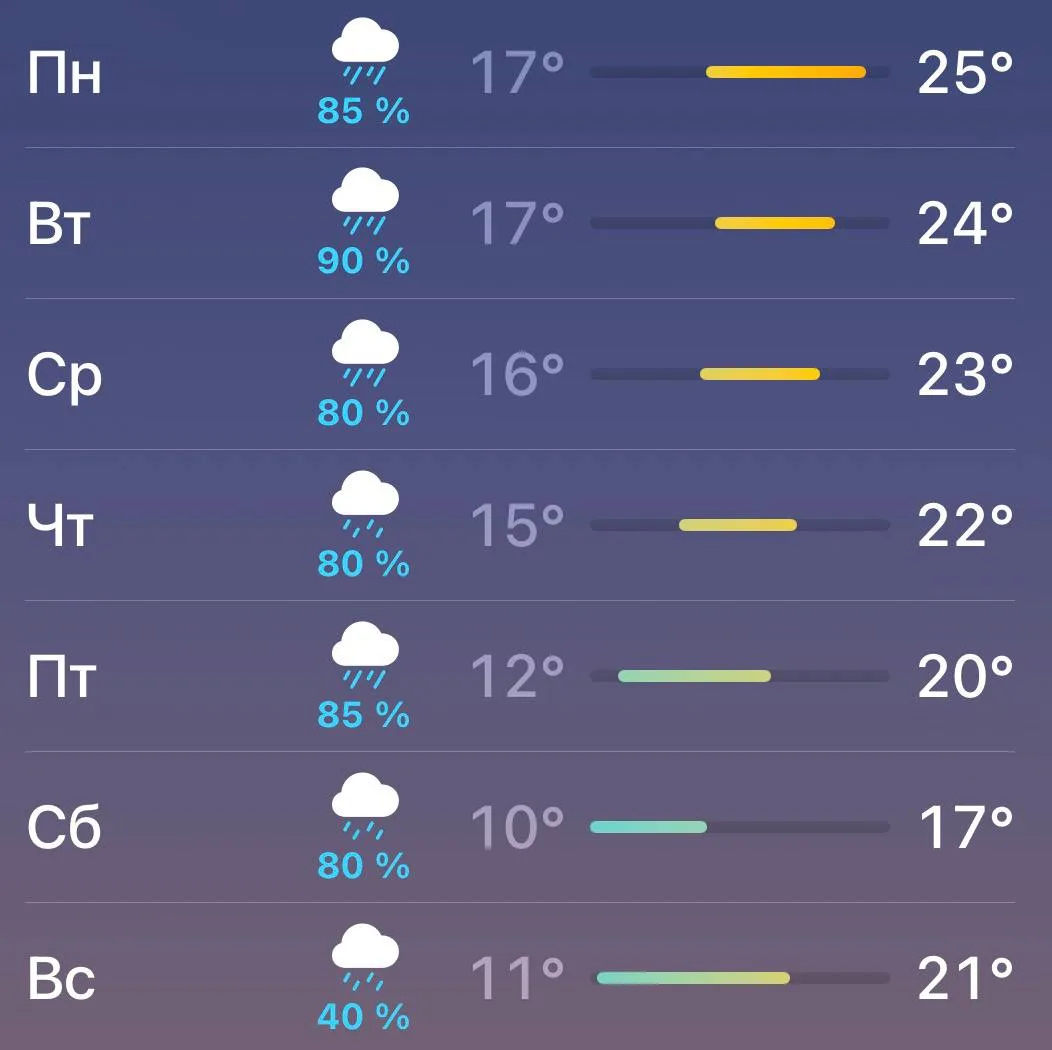Open Monday's forecast row (Пн)

point(520,73)
